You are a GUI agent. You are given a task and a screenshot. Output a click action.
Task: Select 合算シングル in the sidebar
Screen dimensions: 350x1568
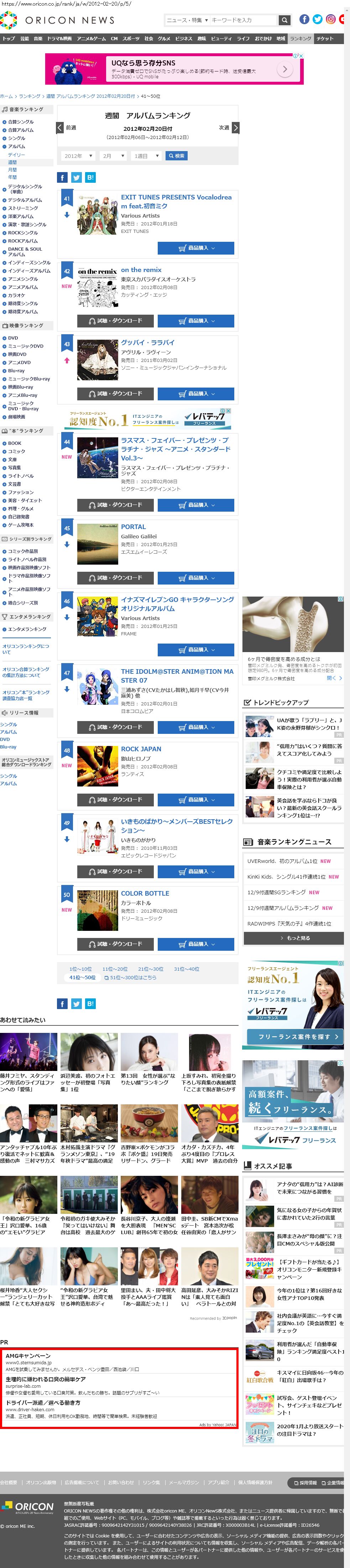21,122
